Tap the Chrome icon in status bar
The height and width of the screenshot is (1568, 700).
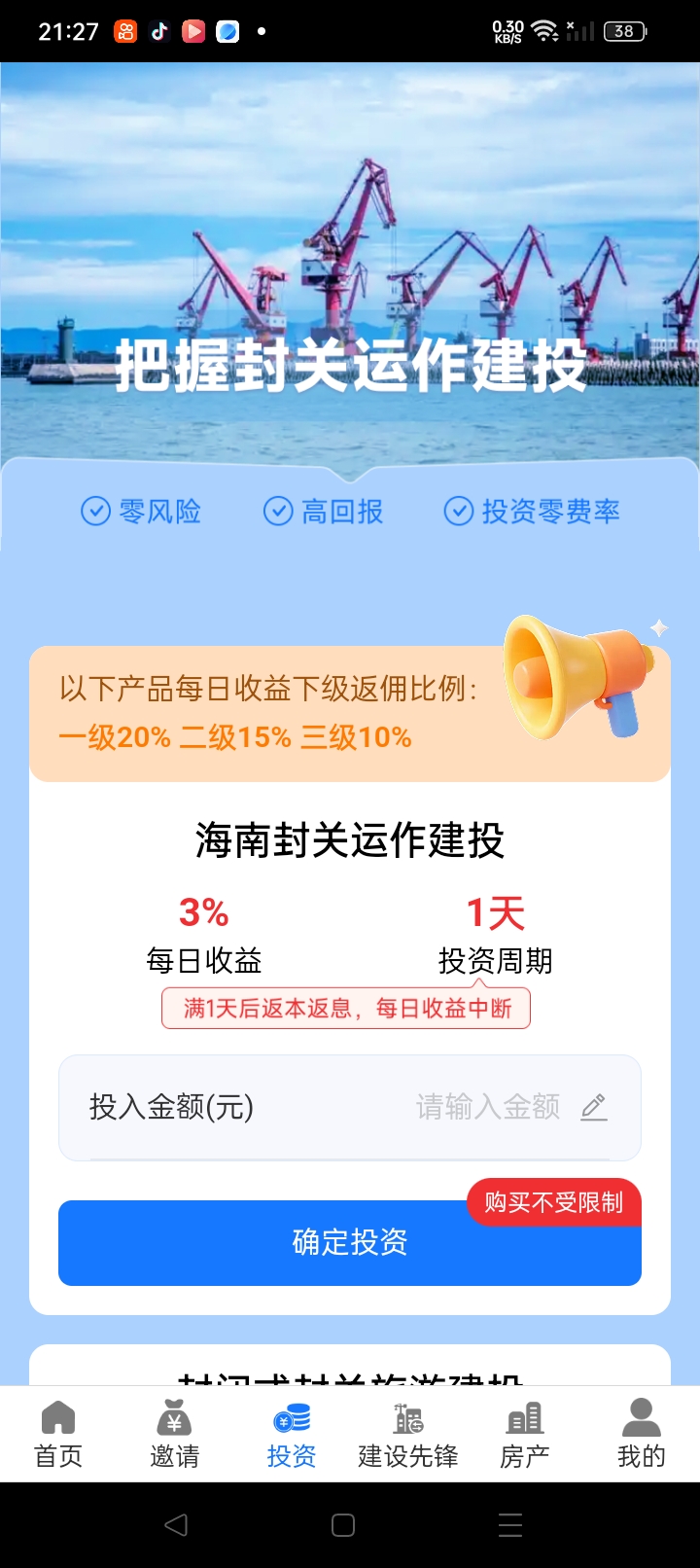coord(227,30)
